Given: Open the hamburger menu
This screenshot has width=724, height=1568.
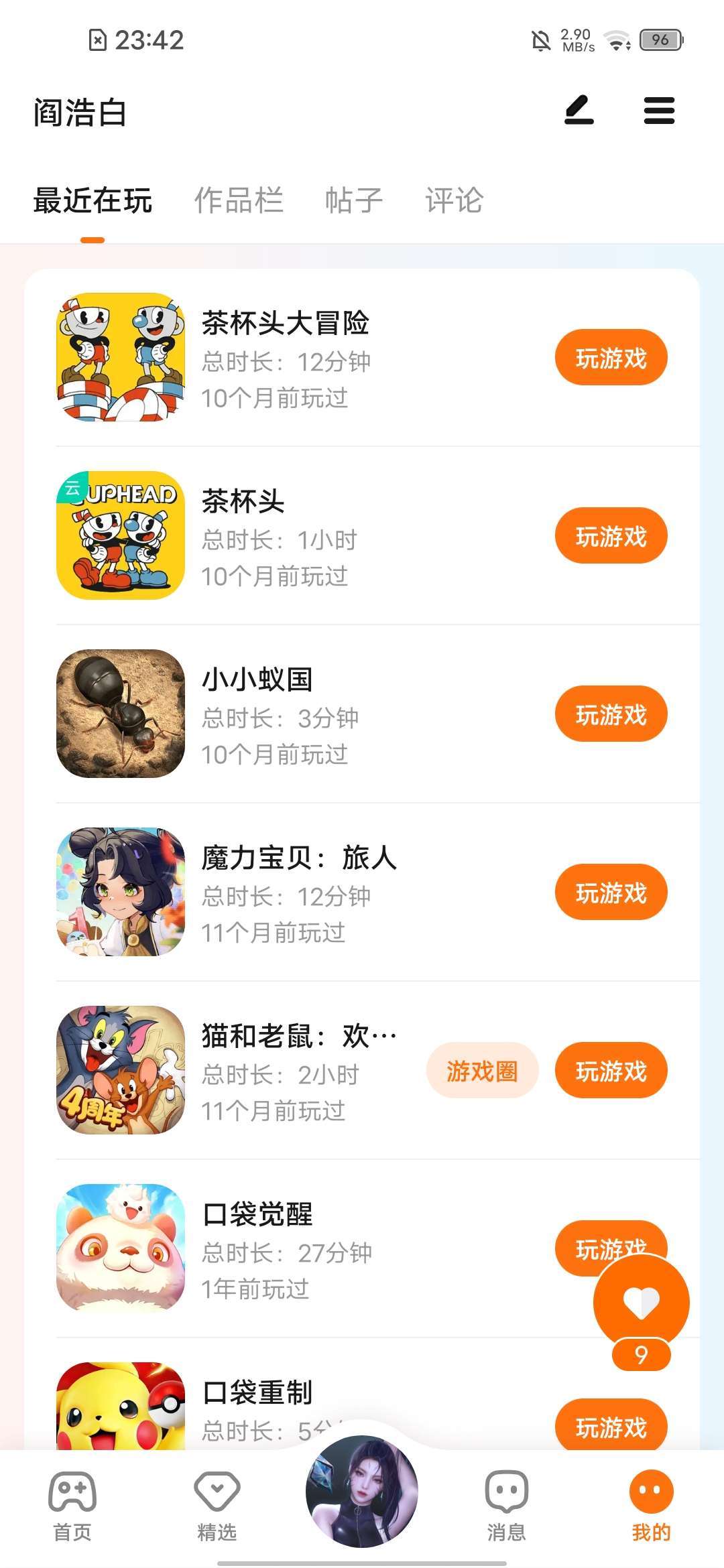Looking at the screenshot, I should [659, 111].
